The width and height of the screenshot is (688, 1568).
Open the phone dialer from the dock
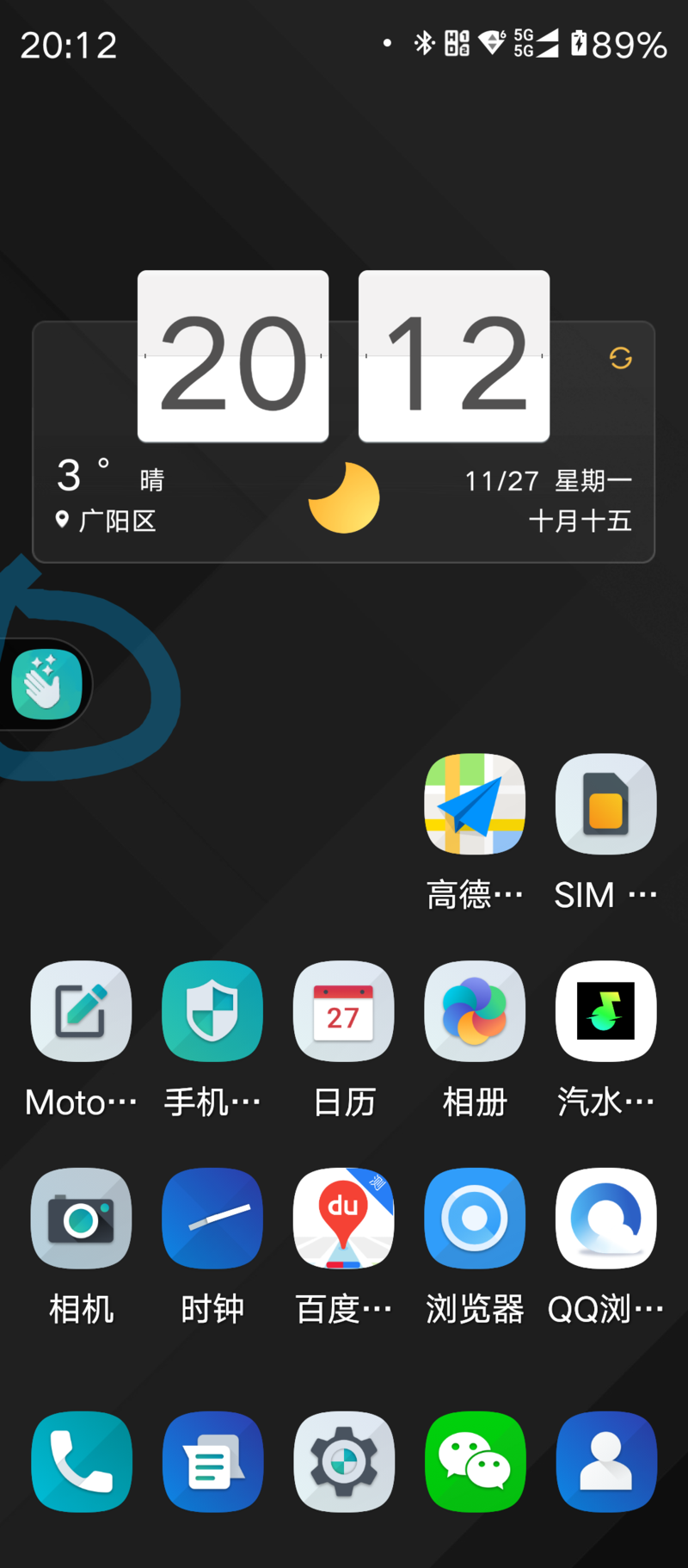coord(81,1461)
